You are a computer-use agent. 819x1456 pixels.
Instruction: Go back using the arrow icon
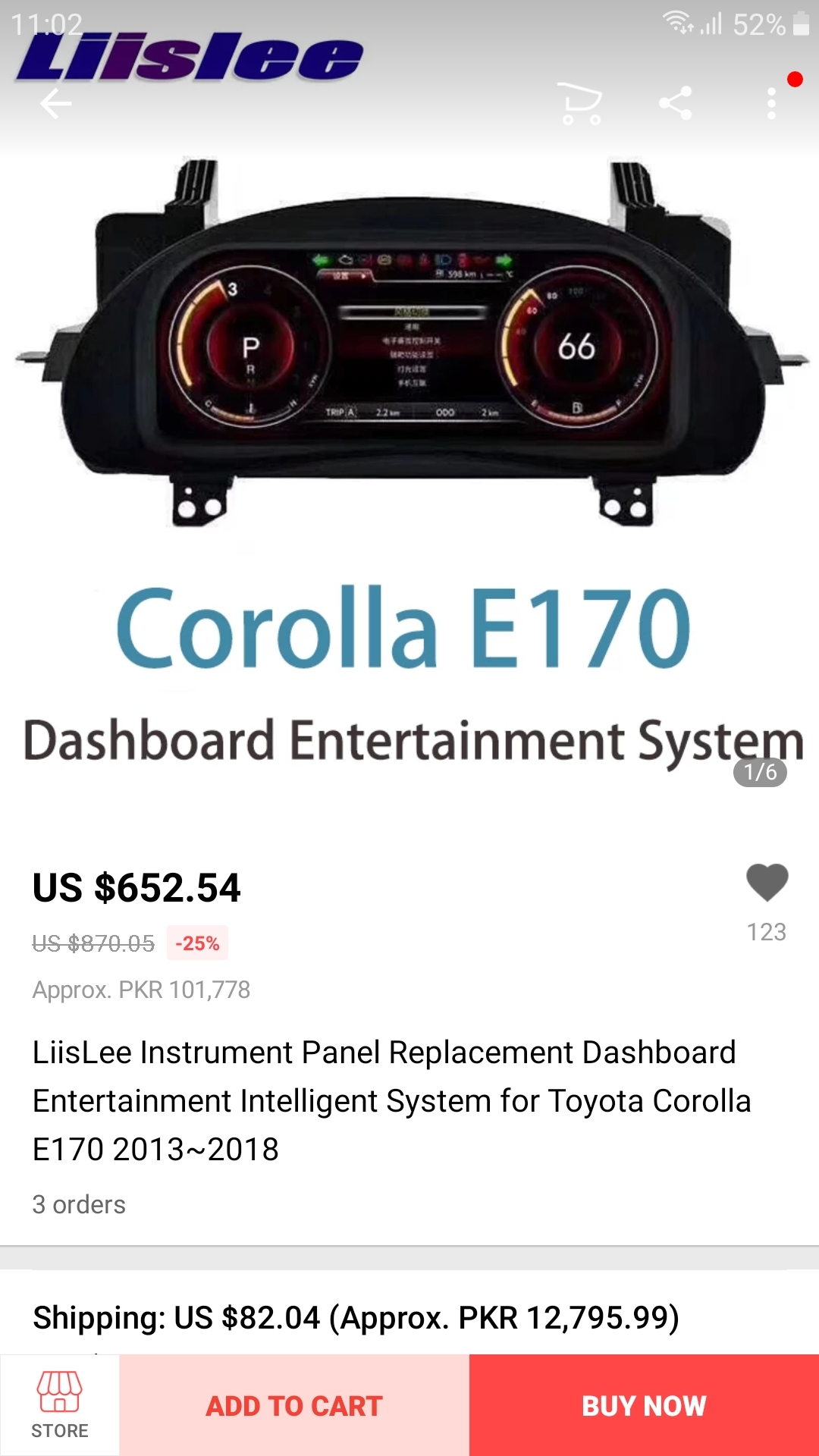[x=56, y=104]
